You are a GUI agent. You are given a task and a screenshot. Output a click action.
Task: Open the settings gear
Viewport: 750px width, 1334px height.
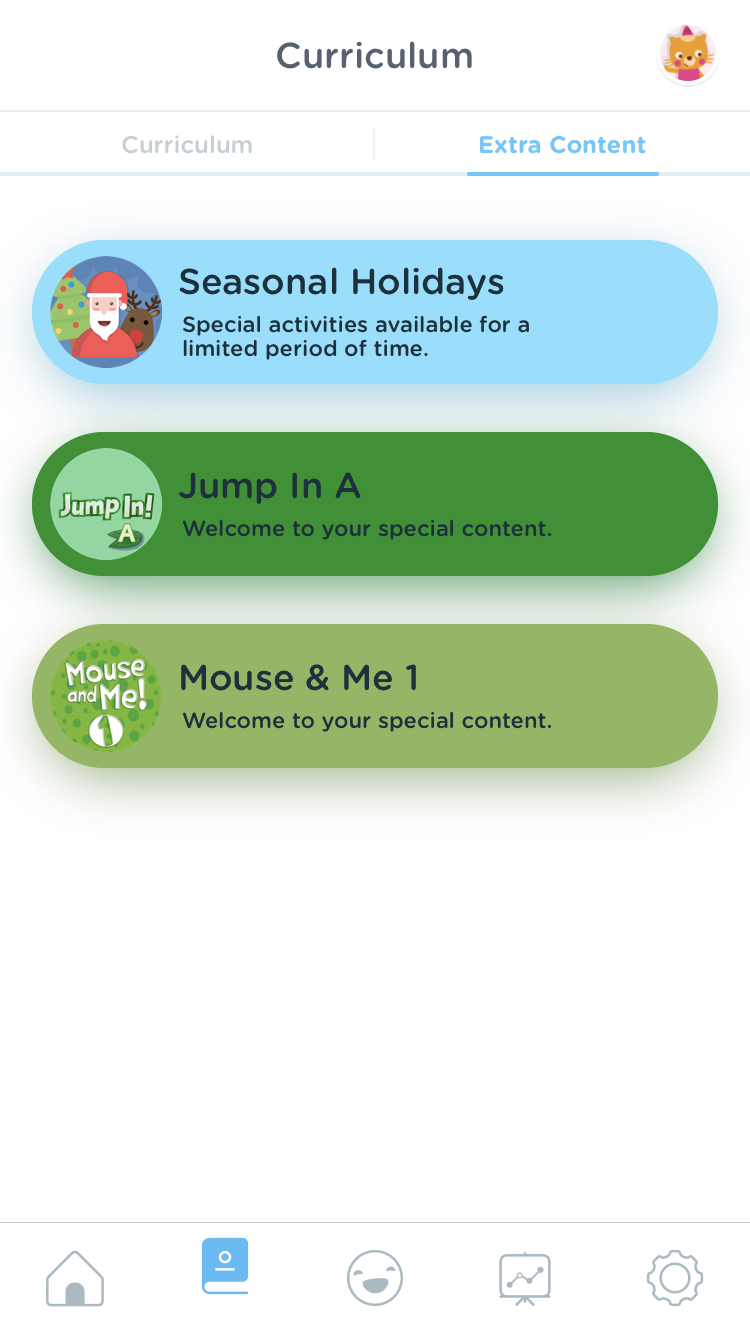[x=675, y=1278]
